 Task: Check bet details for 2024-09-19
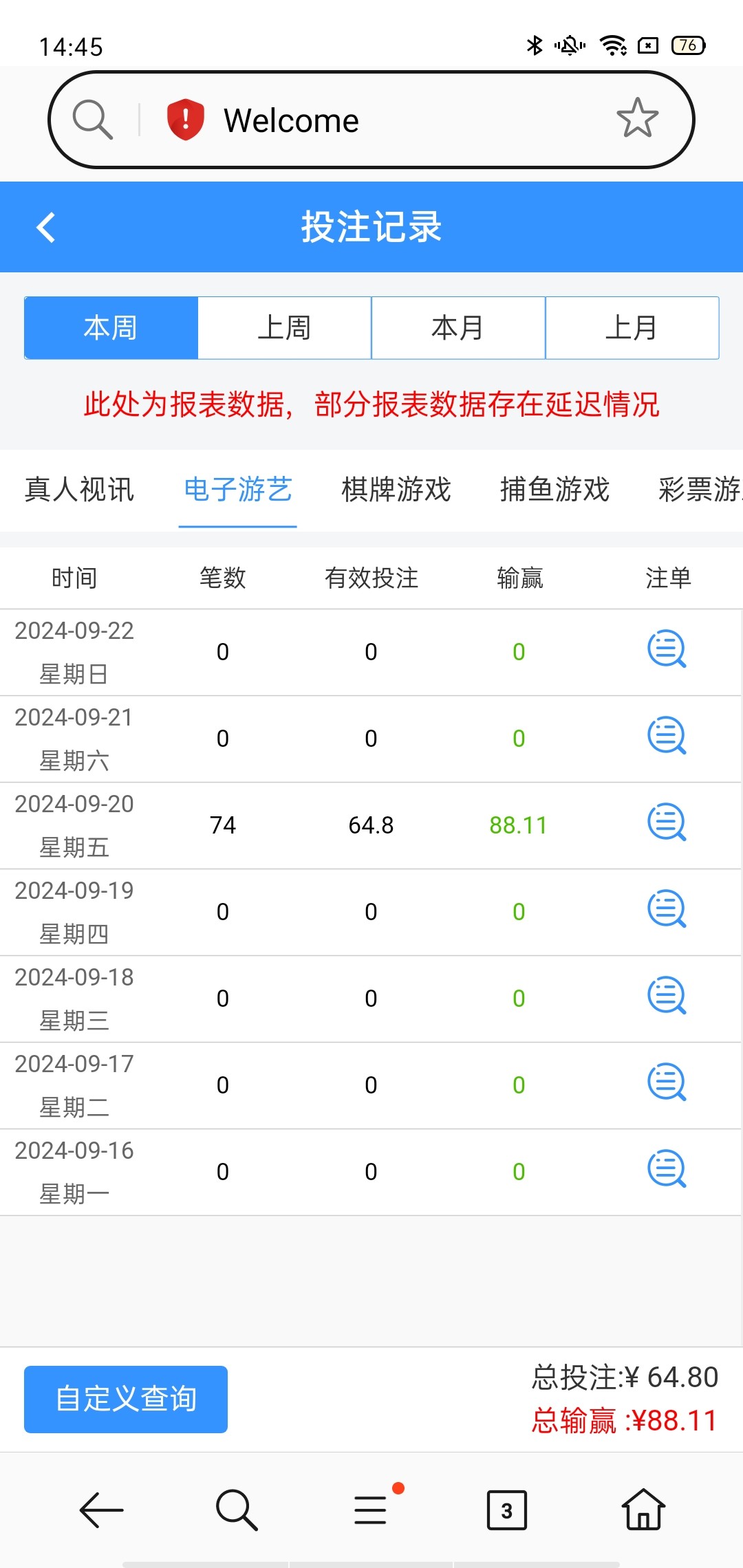[x=667, y=909]
